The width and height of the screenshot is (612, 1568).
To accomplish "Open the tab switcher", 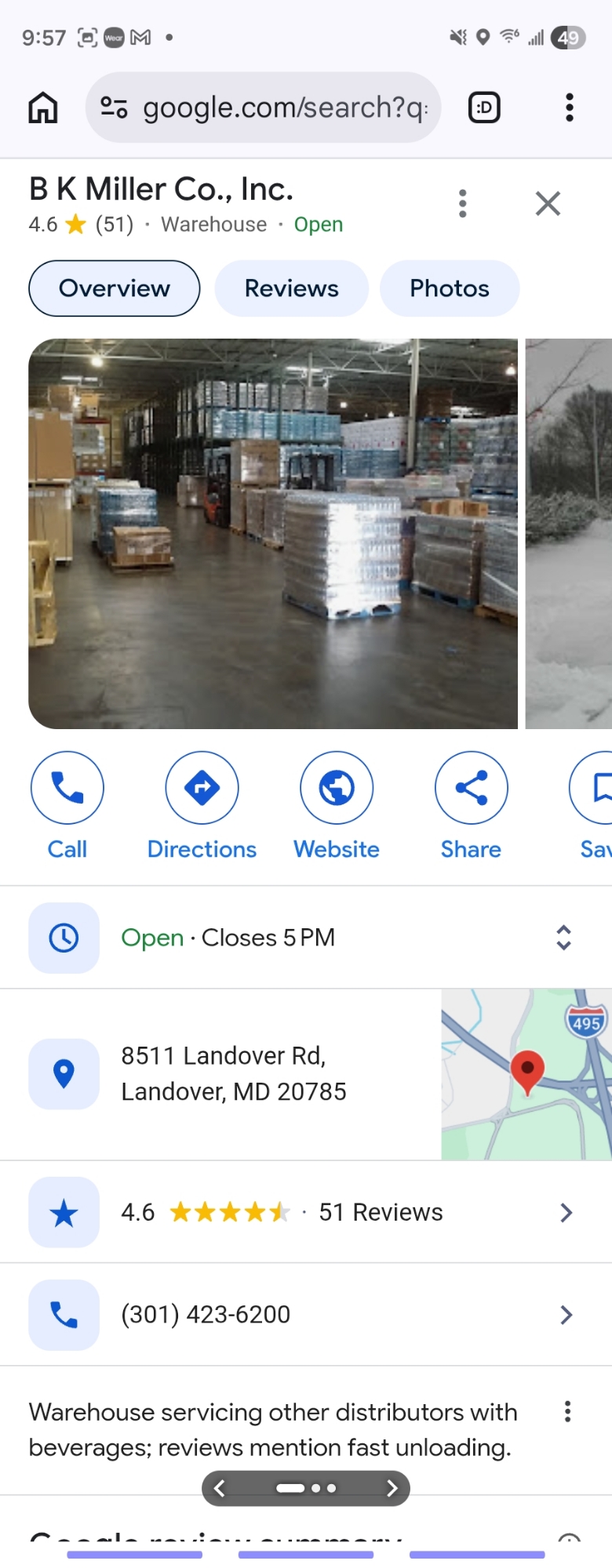I will tap(484, 107).
